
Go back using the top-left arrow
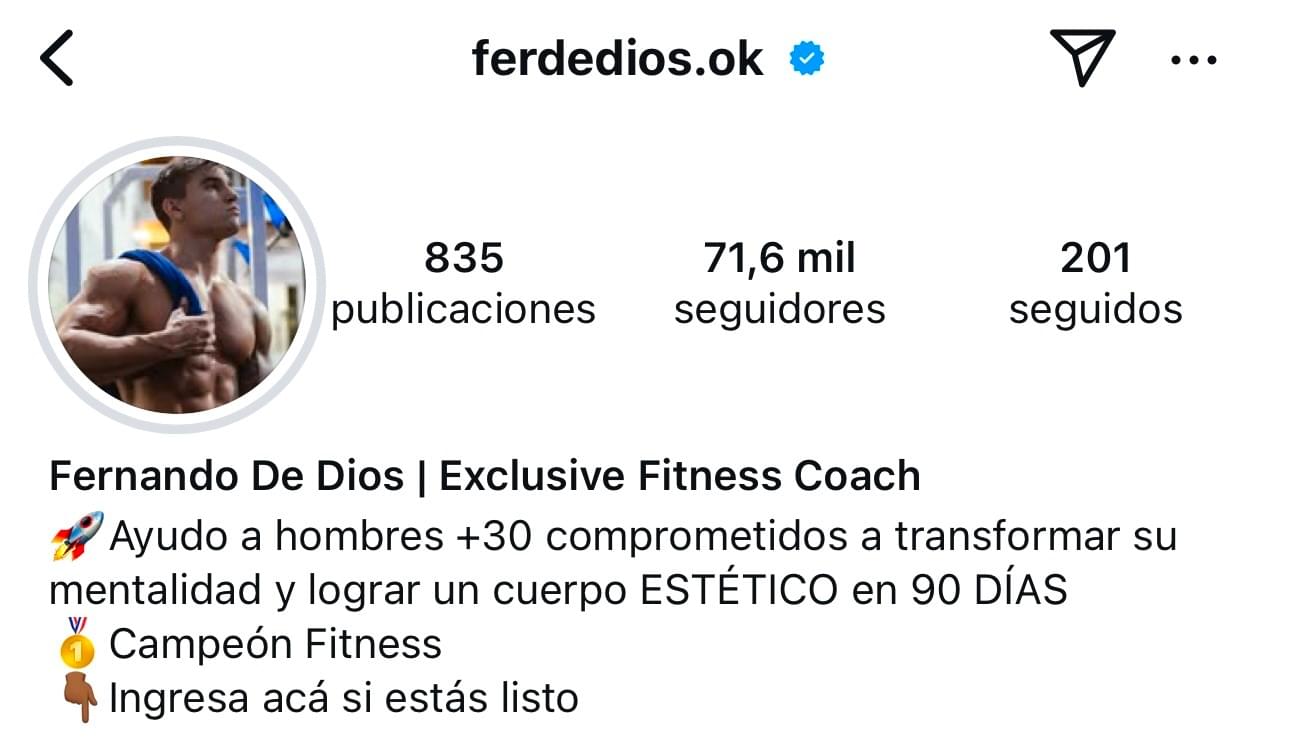(x=57, y=59)
